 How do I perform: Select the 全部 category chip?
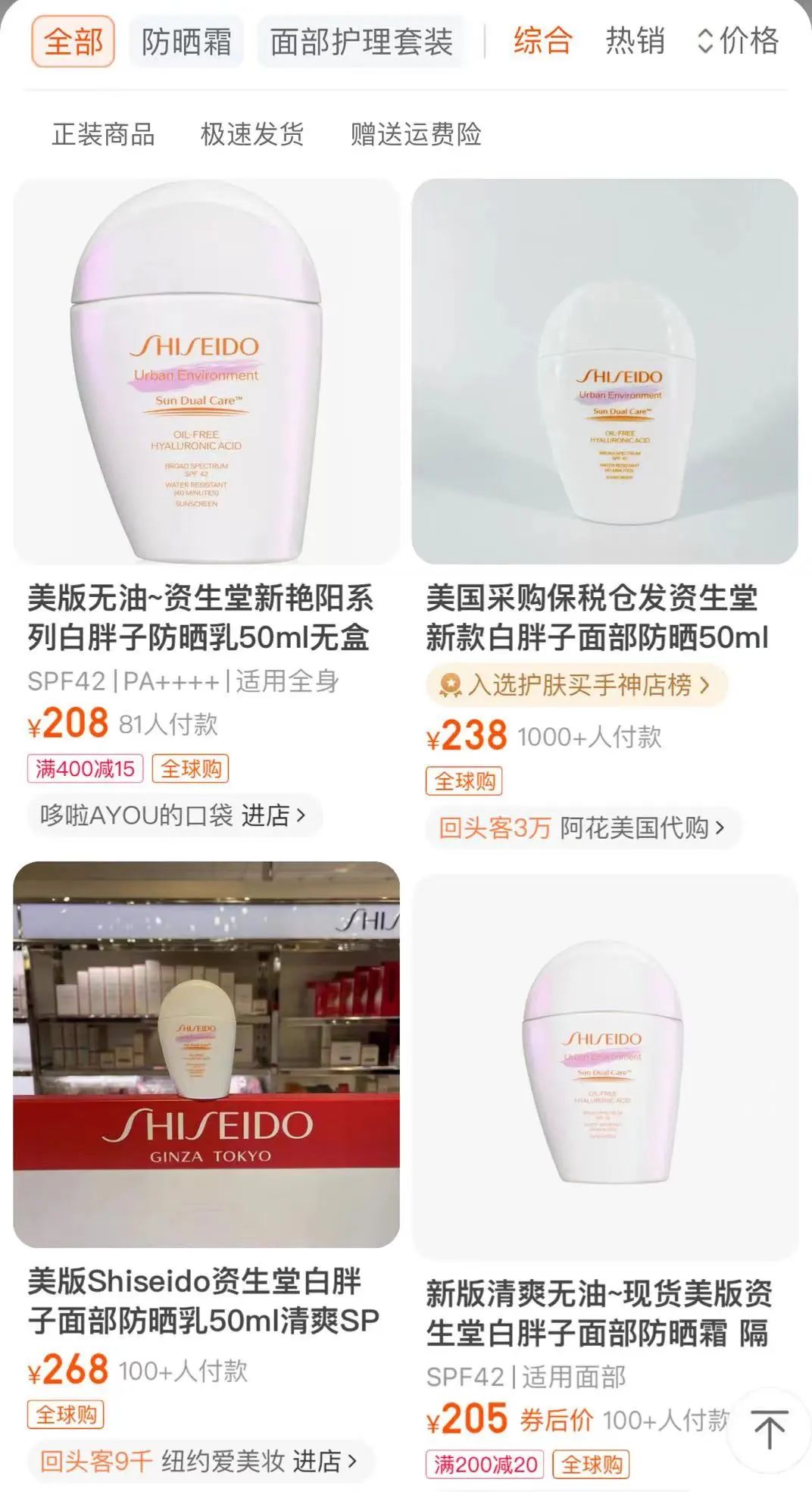pos(73,42)
